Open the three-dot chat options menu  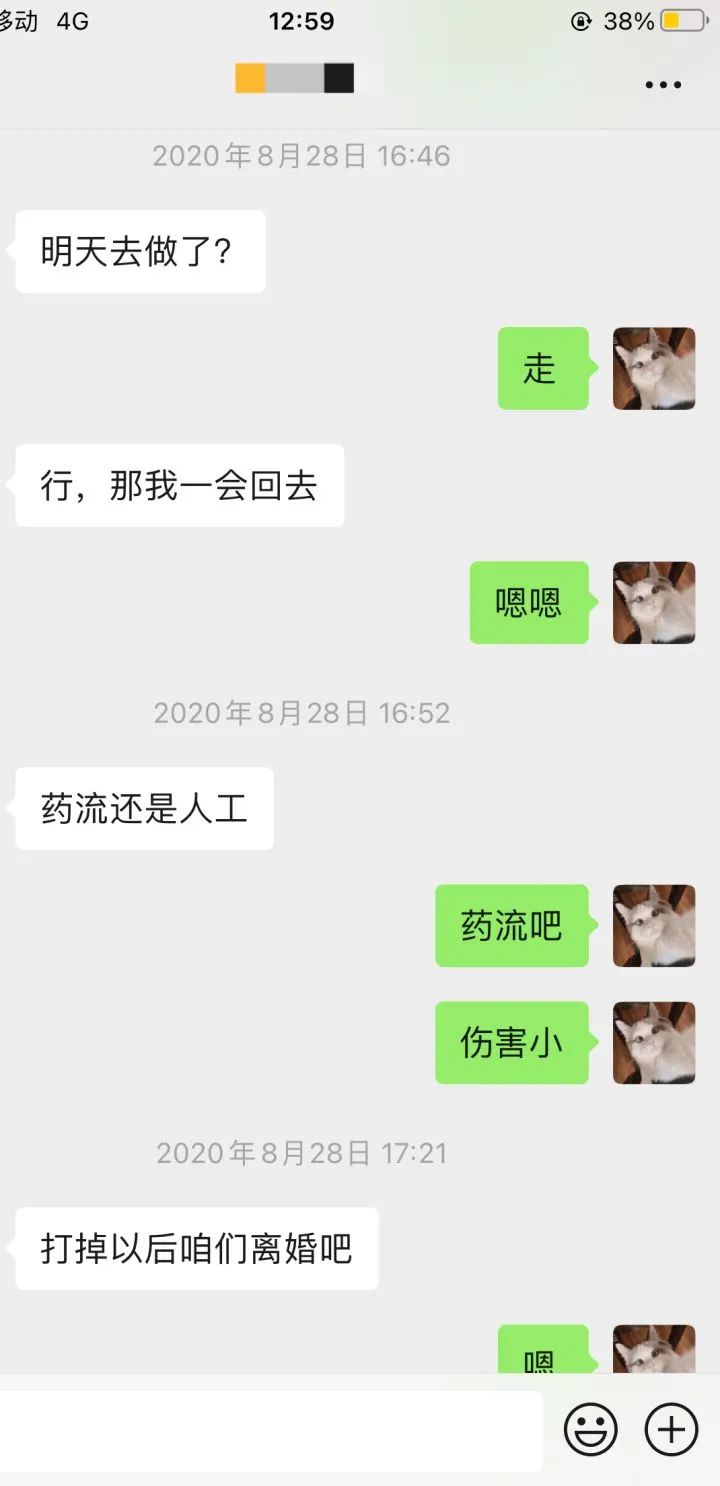click(663, 85)
